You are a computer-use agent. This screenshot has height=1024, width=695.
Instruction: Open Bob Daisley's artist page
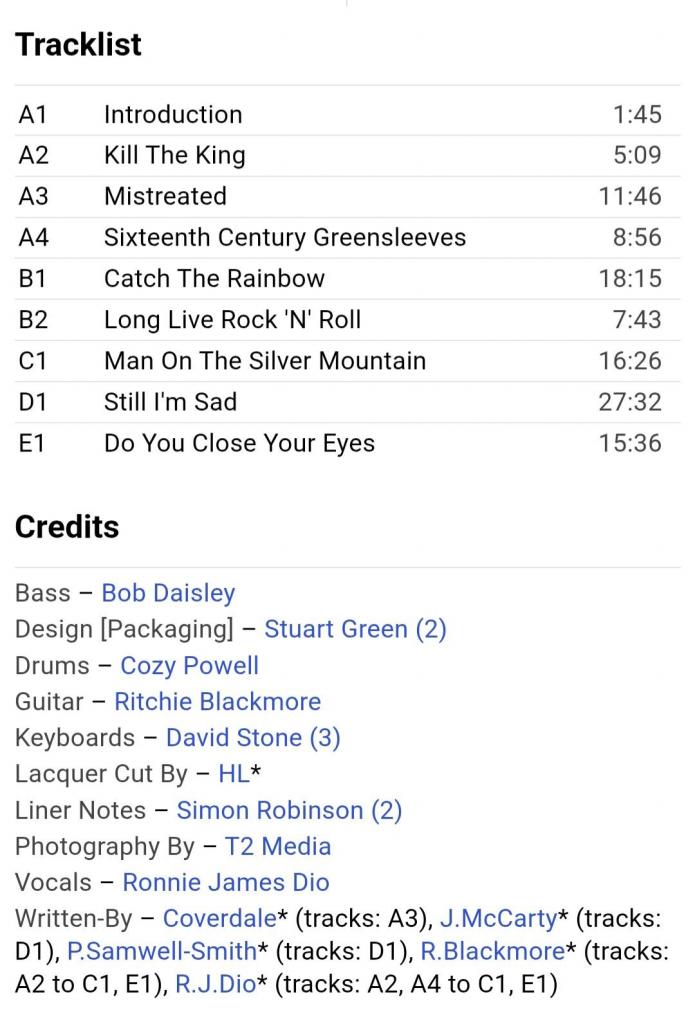(x=168, y=593)
